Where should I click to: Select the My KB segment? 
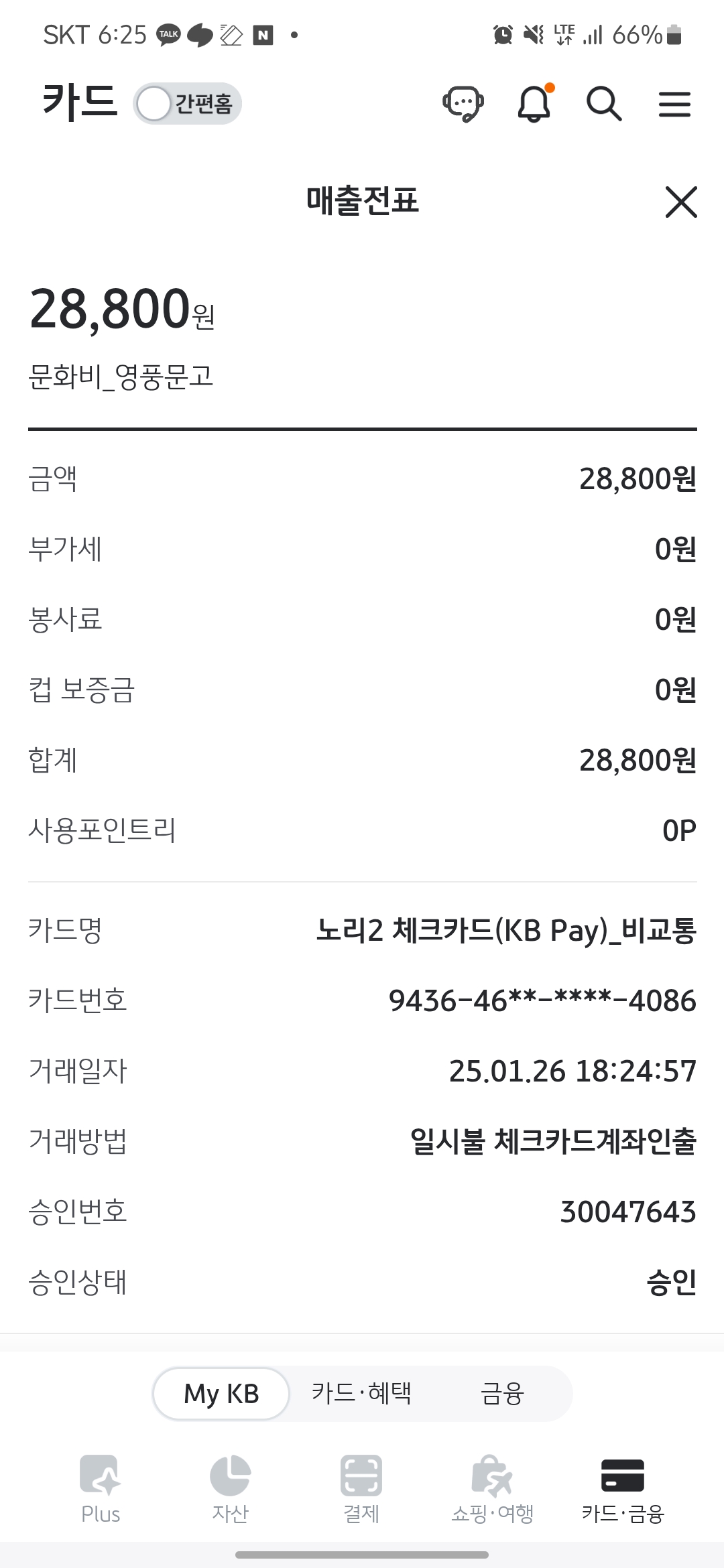click(221, 1394)
